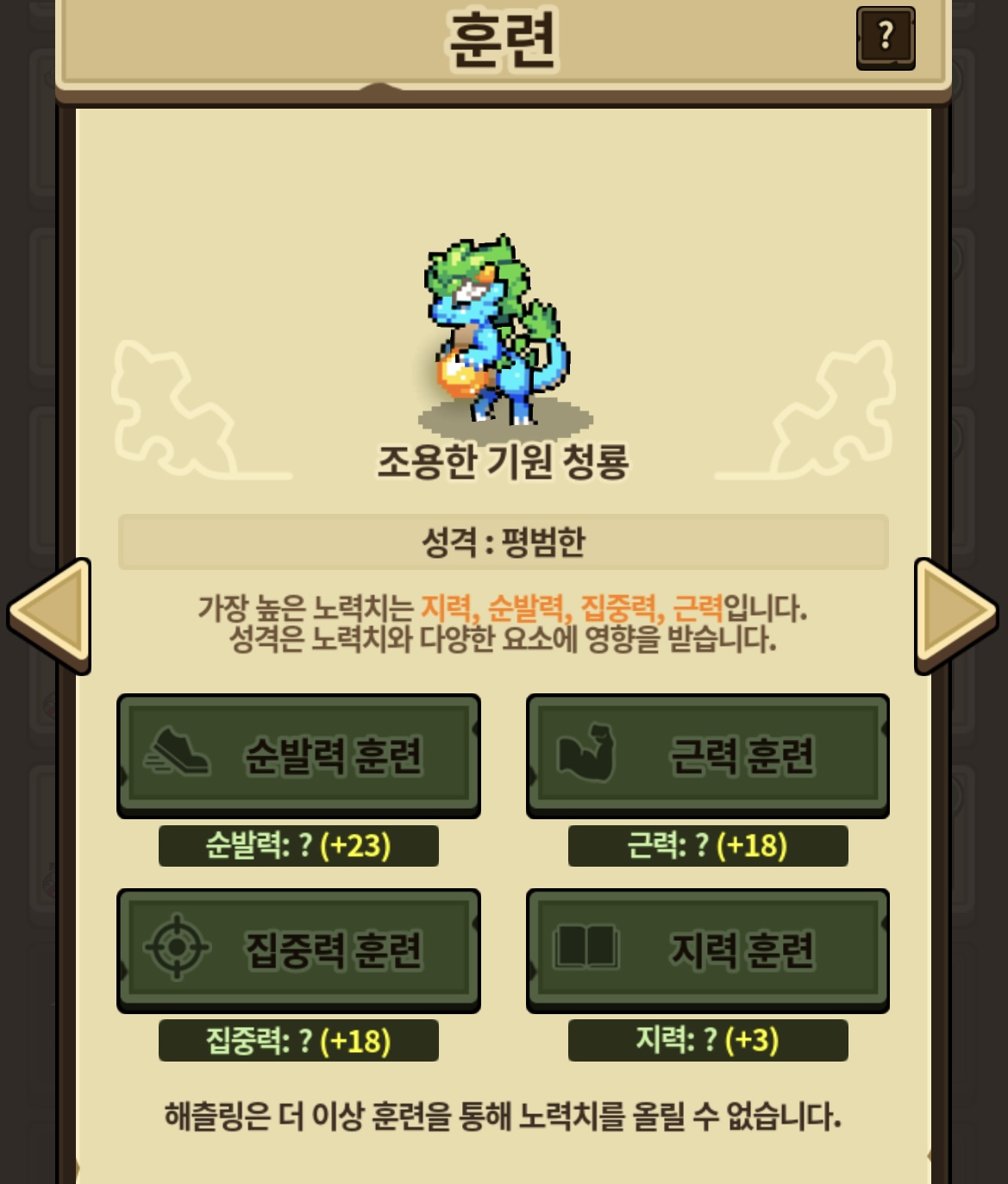Open the question mark help icon
The width and height of the screenshot is (1008, 1184).
click(886, 38)
